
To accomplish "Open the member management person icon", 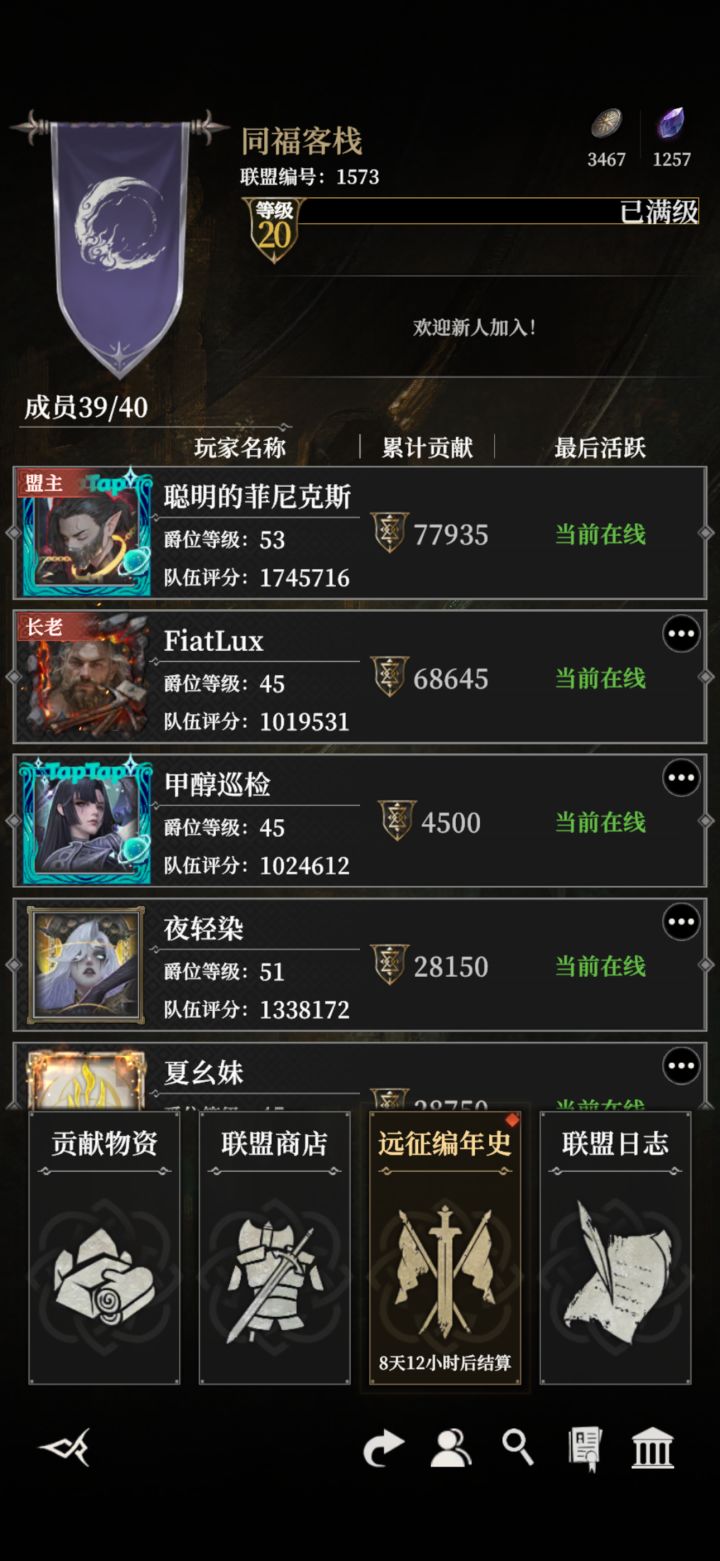I will 452,1446.
